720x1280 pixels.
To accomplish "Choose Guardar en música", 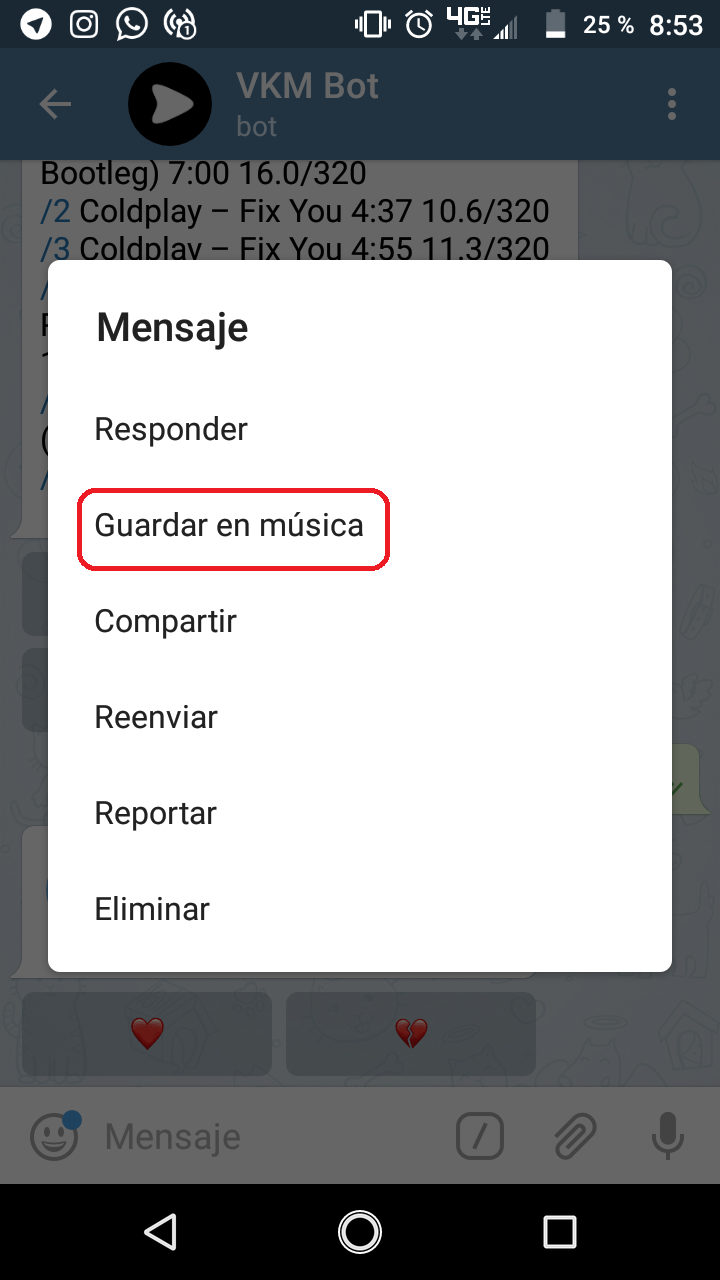I will pyautogui.click(x=360, y=525).
